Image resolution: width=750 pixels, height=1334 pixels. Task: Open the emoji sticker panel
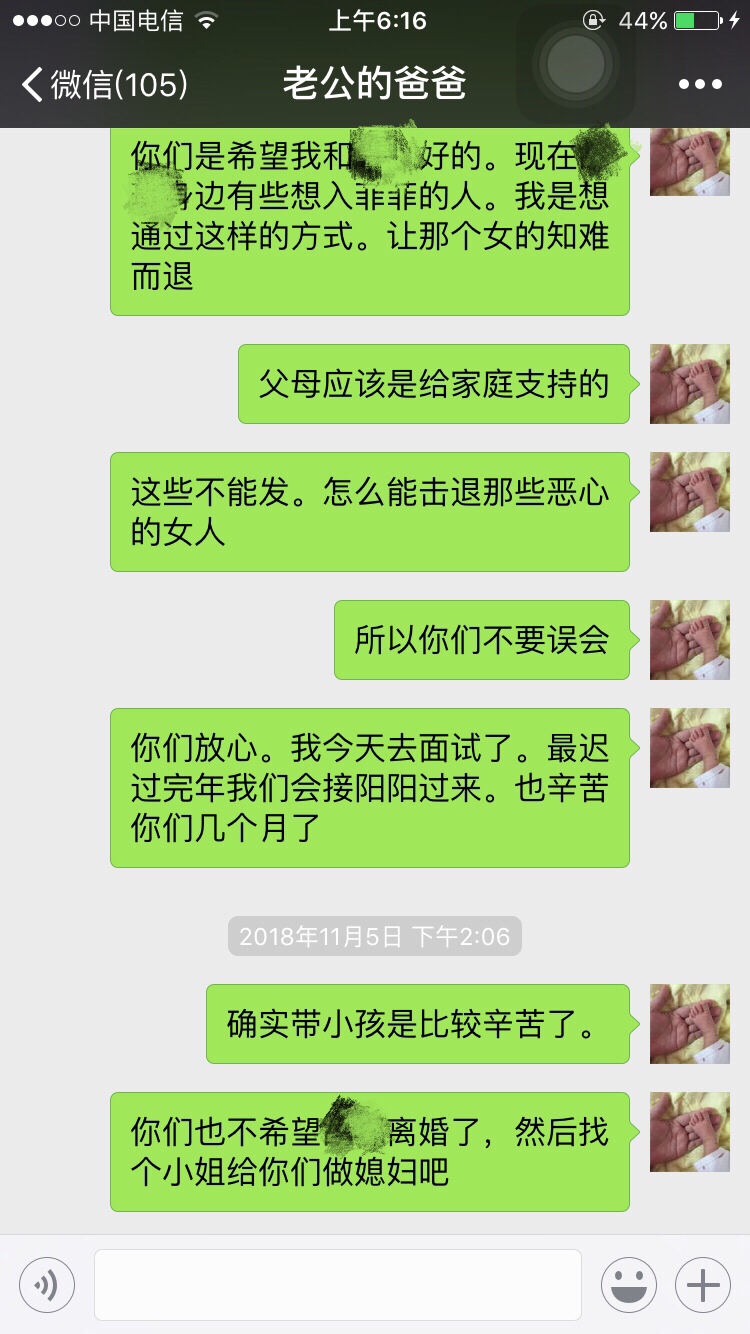tap(629, 1284)
